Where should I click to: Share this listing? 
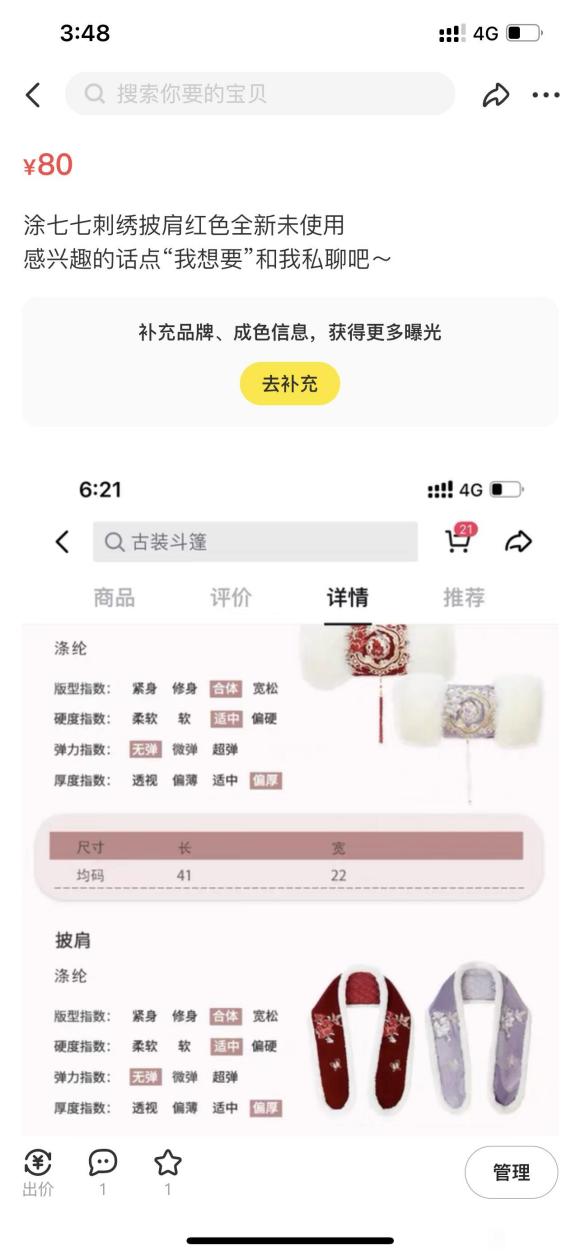pos(496,95)
